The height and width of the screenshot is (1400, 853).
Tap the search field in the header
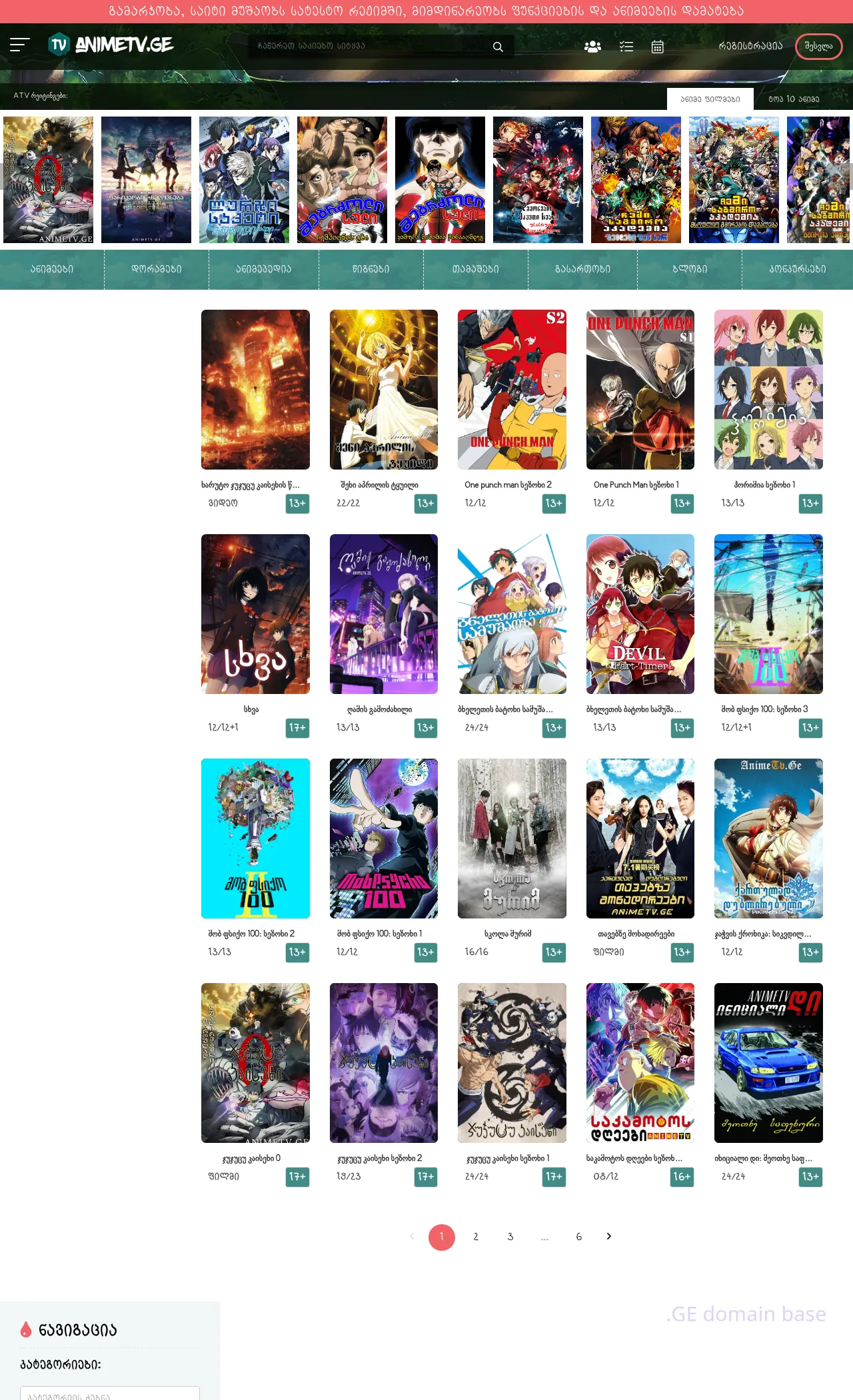[x=370, y=46]
